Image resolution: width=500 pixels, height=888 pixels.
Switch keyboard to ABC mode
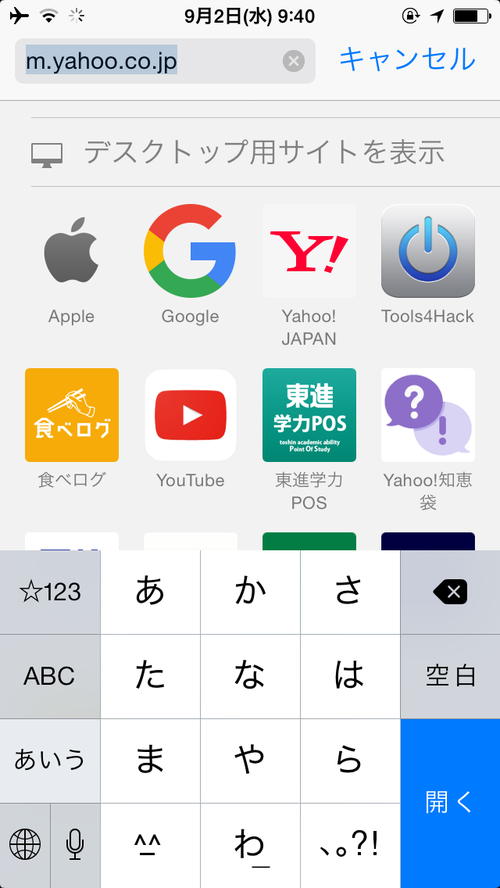point(50,677)
